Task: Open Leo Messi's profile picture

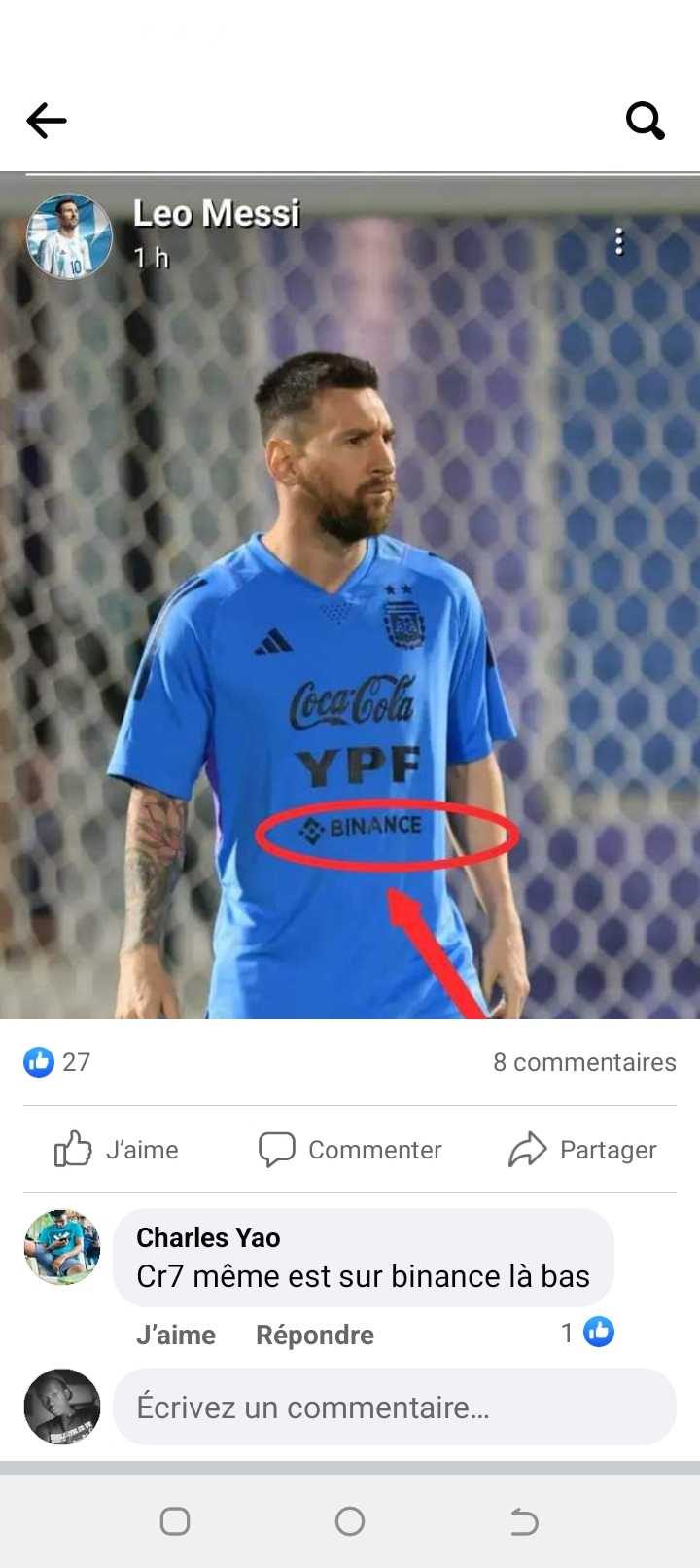Action: tap(68, 237)
